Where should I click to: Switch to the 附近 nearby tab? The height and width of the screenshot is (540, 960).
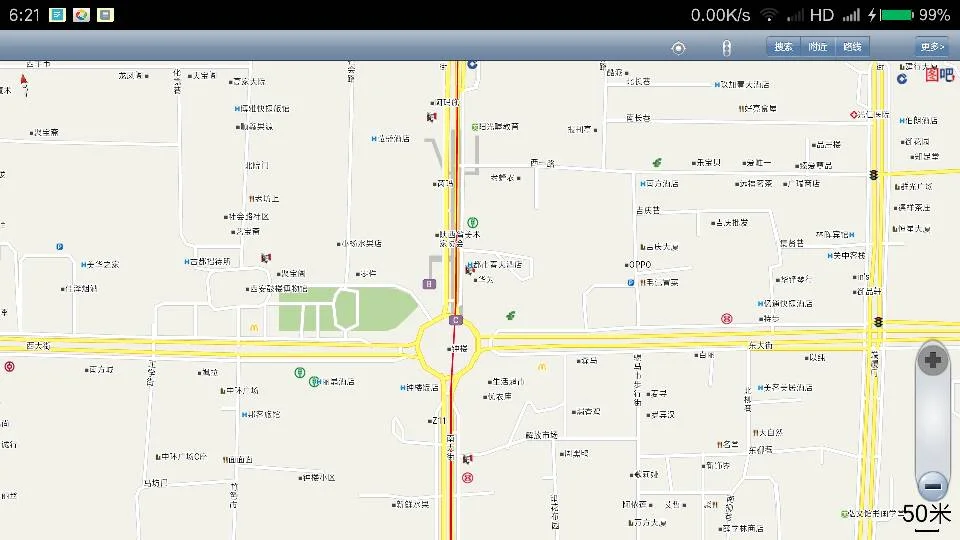[818, 47]
